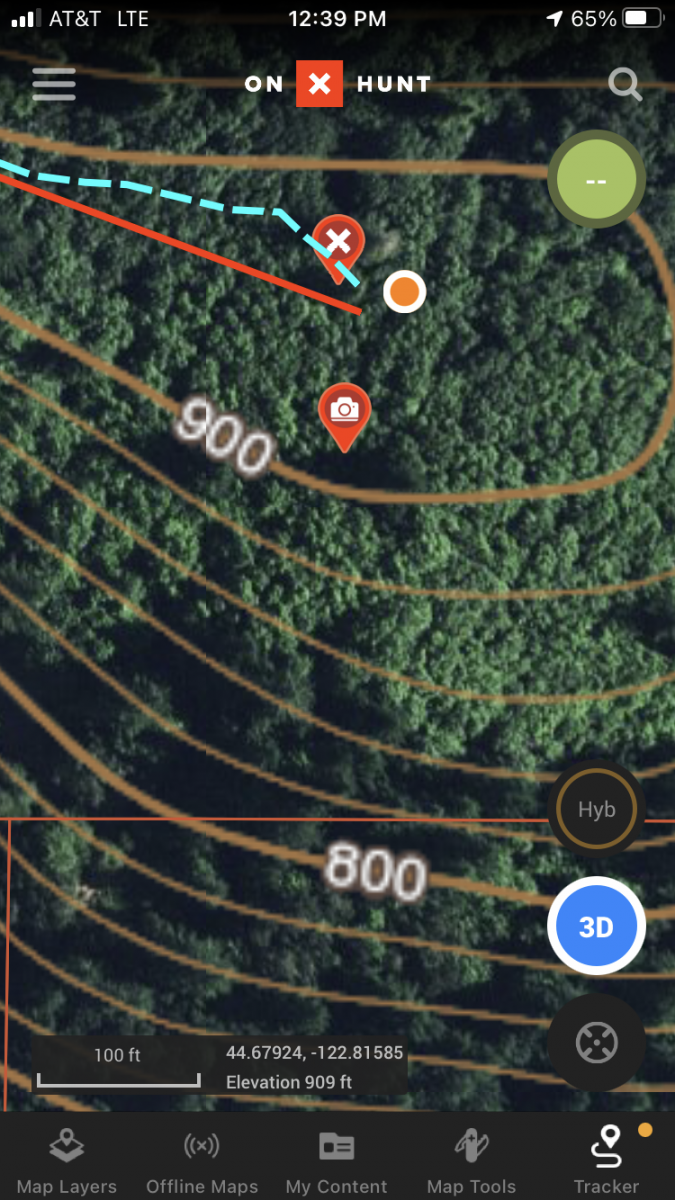Select the Map Tools tab

coord(471,1159)
